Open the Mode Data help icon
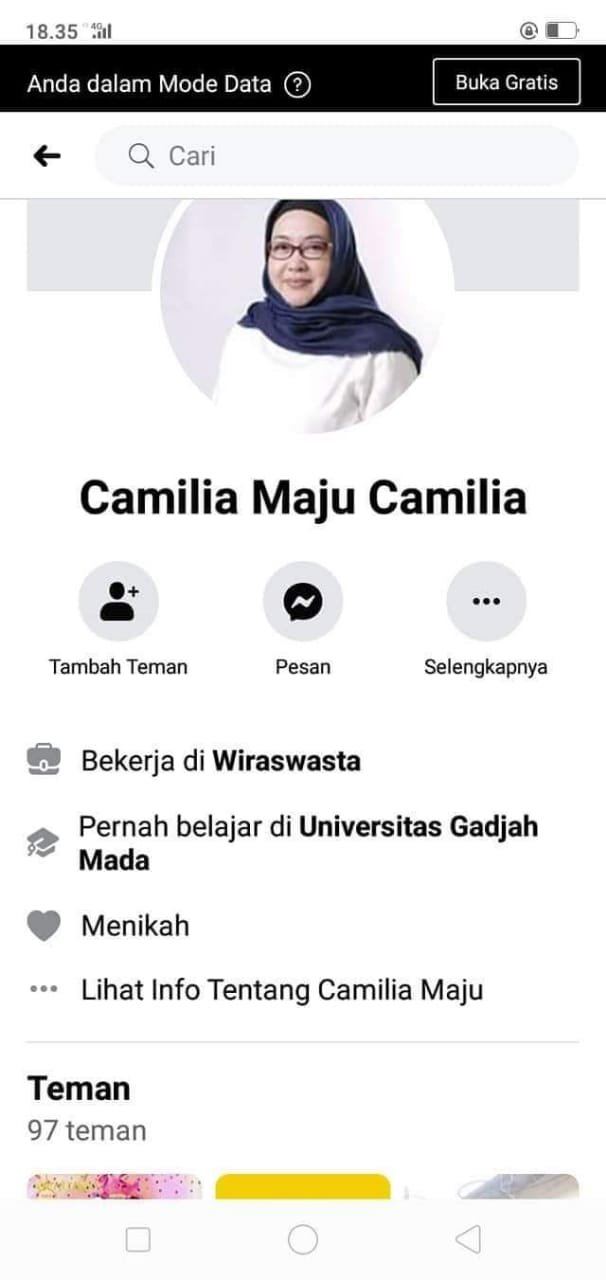This screenshot has height=1280, width=606. click(297, 85)
